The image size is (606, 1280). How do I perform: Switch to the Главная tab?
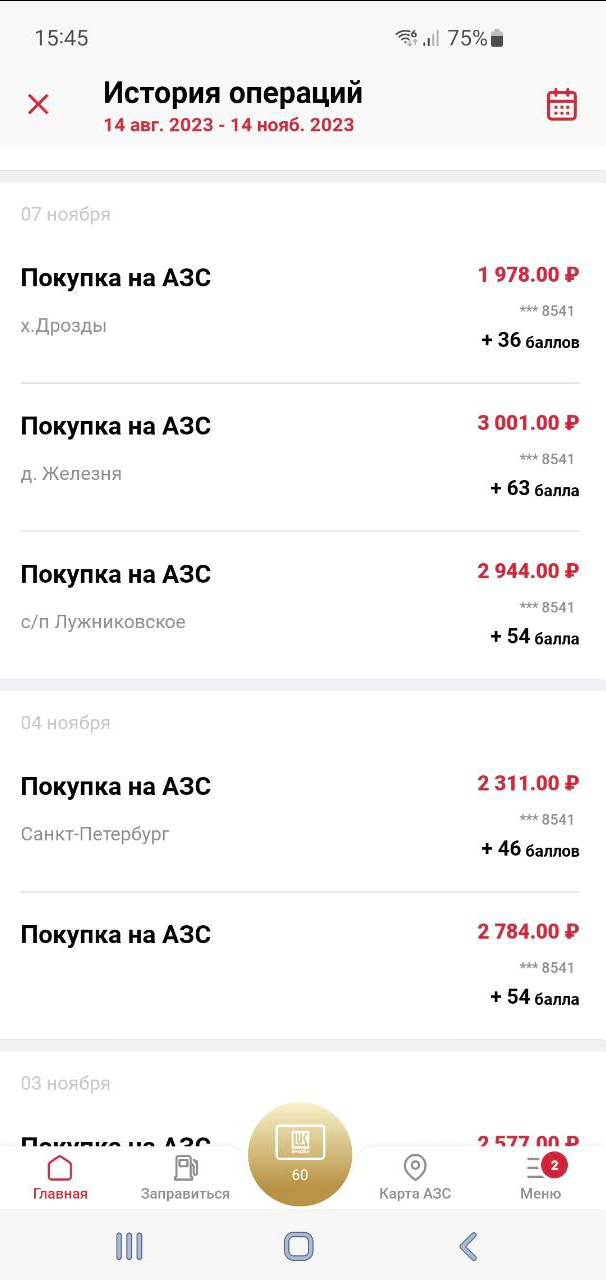[60, 1177]
